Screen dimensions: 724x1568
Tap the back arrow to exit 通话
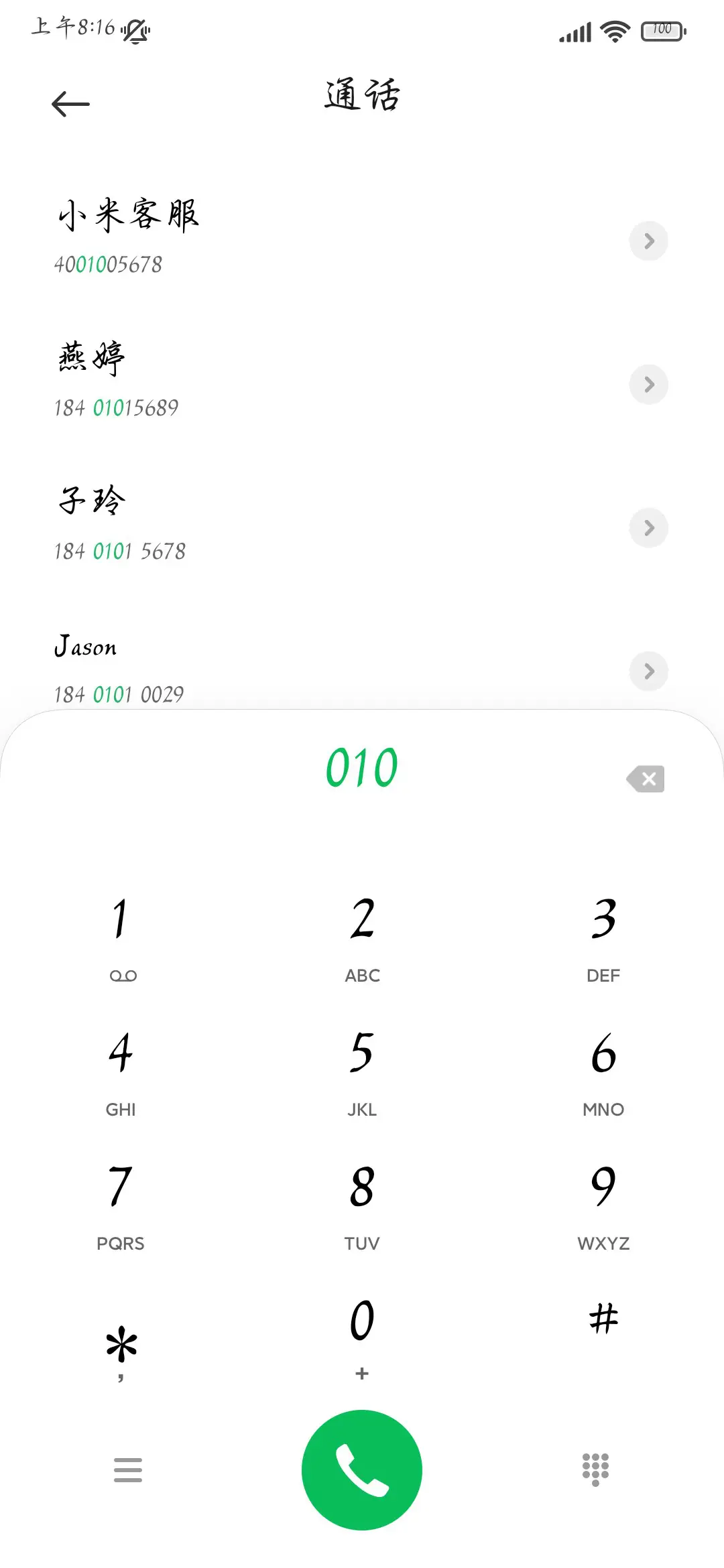[70, 103]
